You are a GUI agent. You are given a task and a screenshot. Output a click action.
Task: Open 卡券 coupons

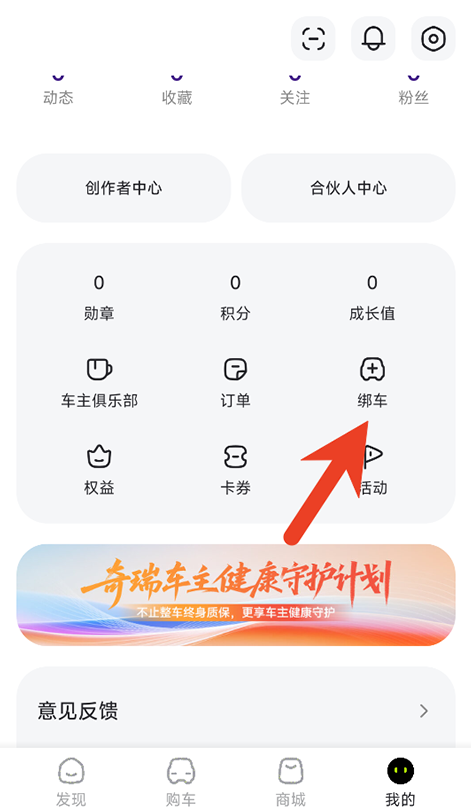coord(236,470)
